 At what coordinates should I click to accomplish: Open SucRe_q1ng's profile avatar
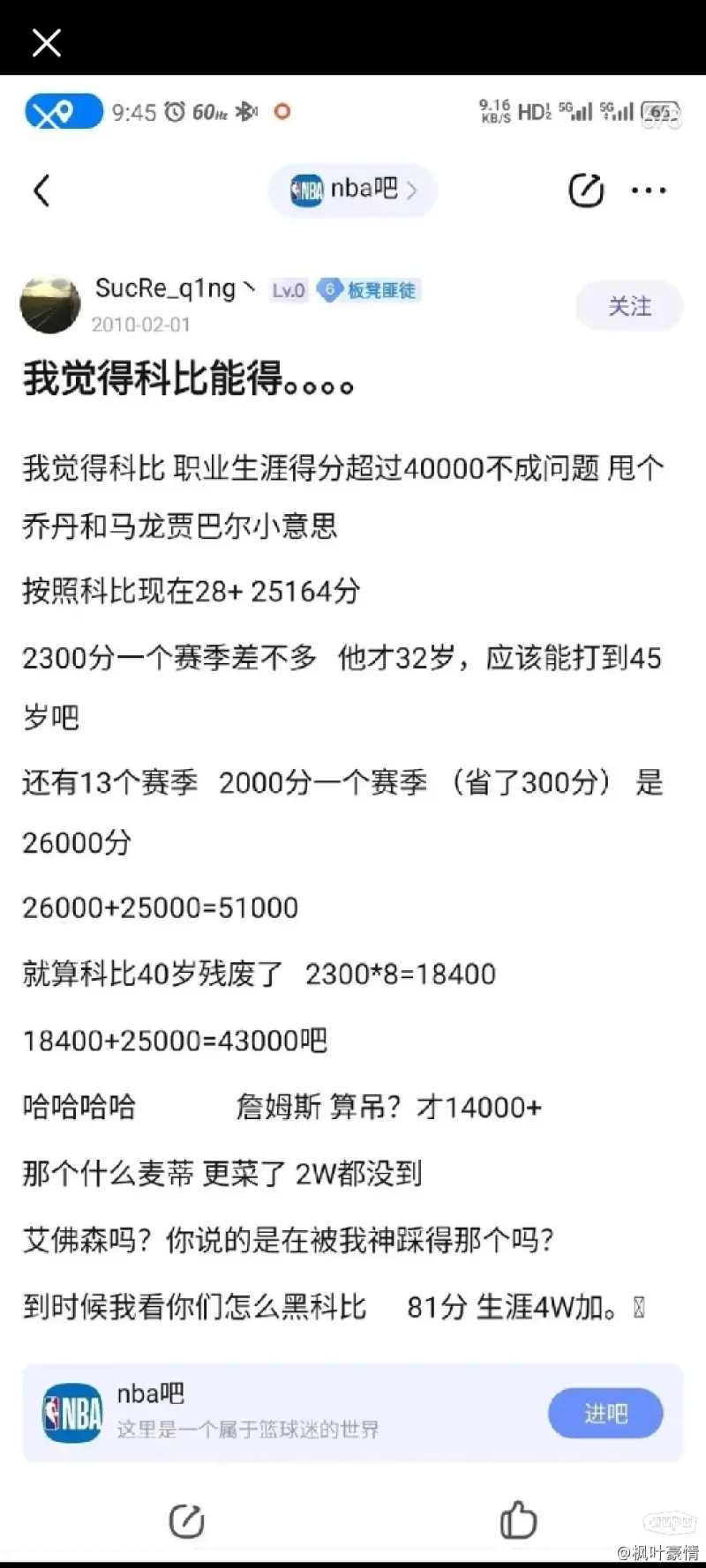coord(50,304)
